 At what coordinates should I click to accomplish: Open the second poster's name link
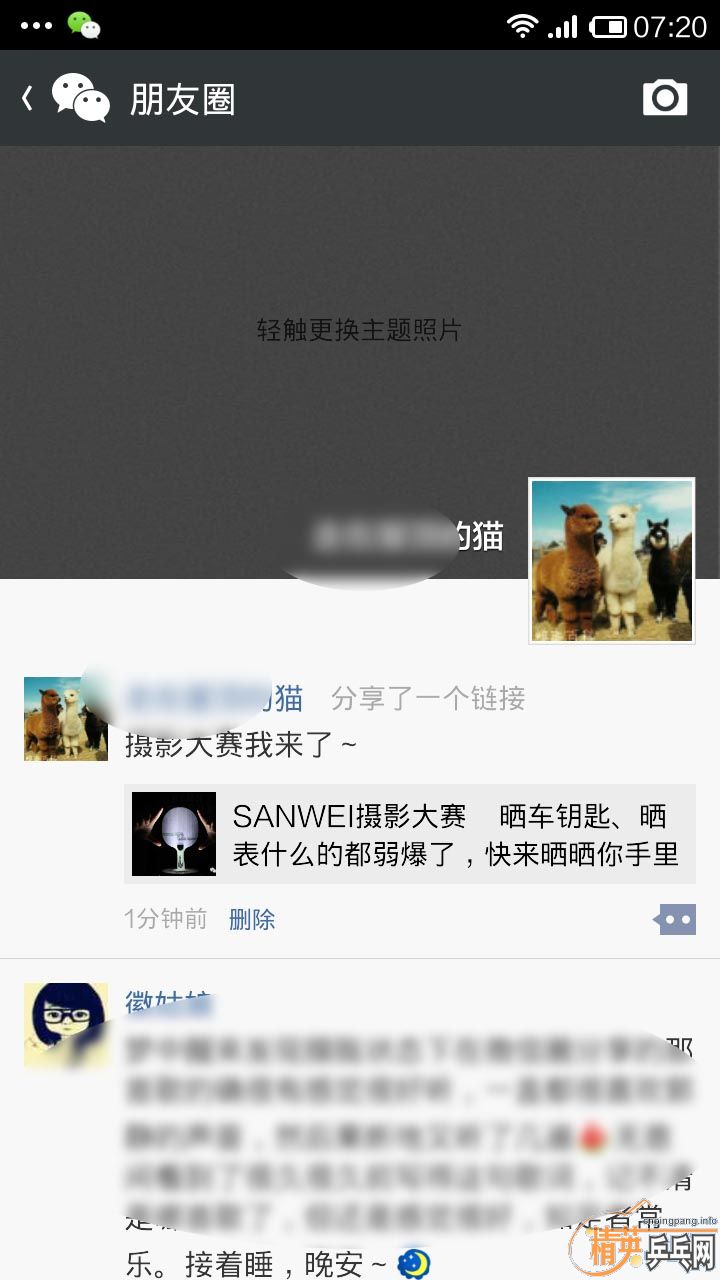point(168,1001)
